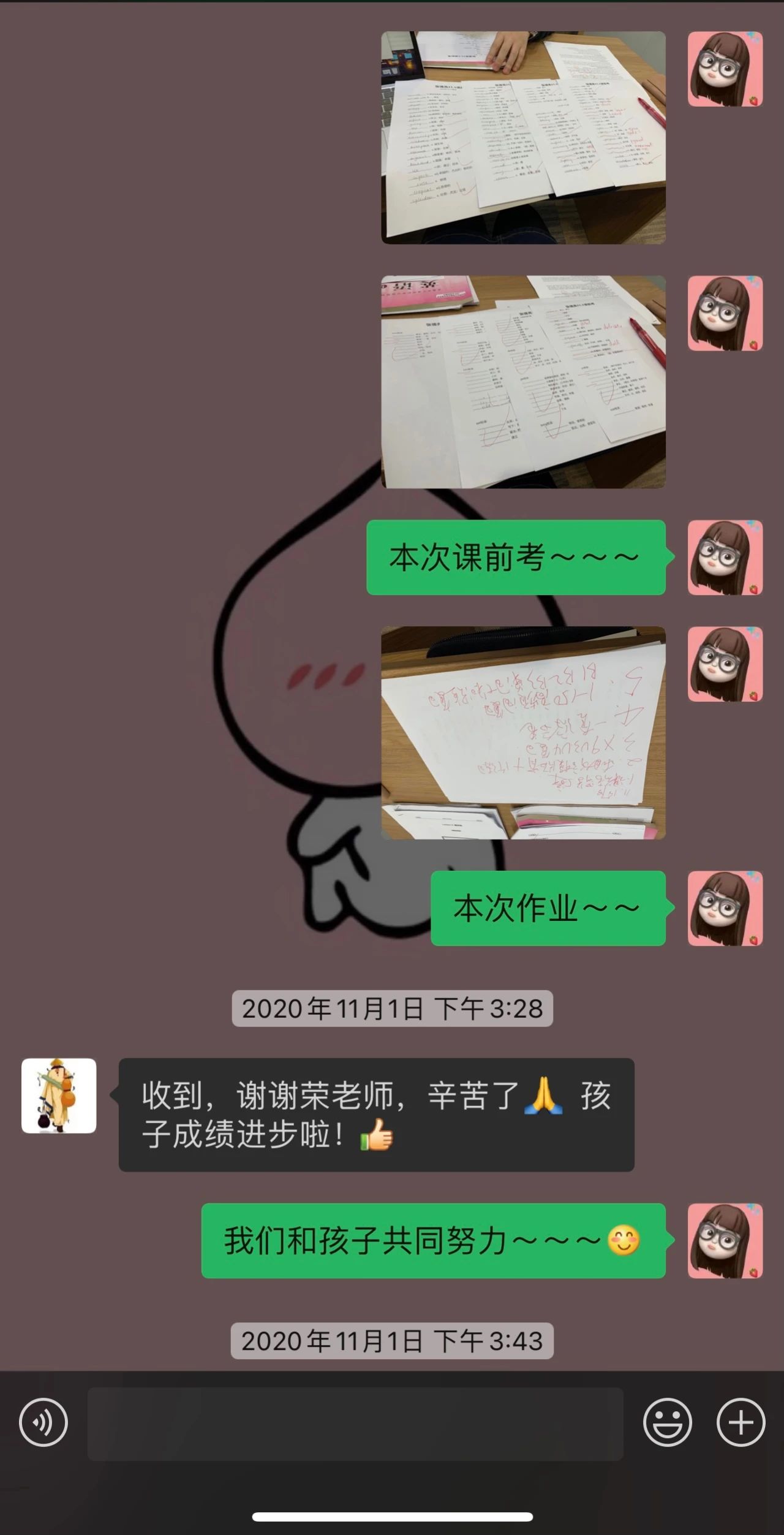This screenshot has width=784, height=1535.
Task: Open teacher's avatar next to 本次作业 message
Action: [725, 908]
